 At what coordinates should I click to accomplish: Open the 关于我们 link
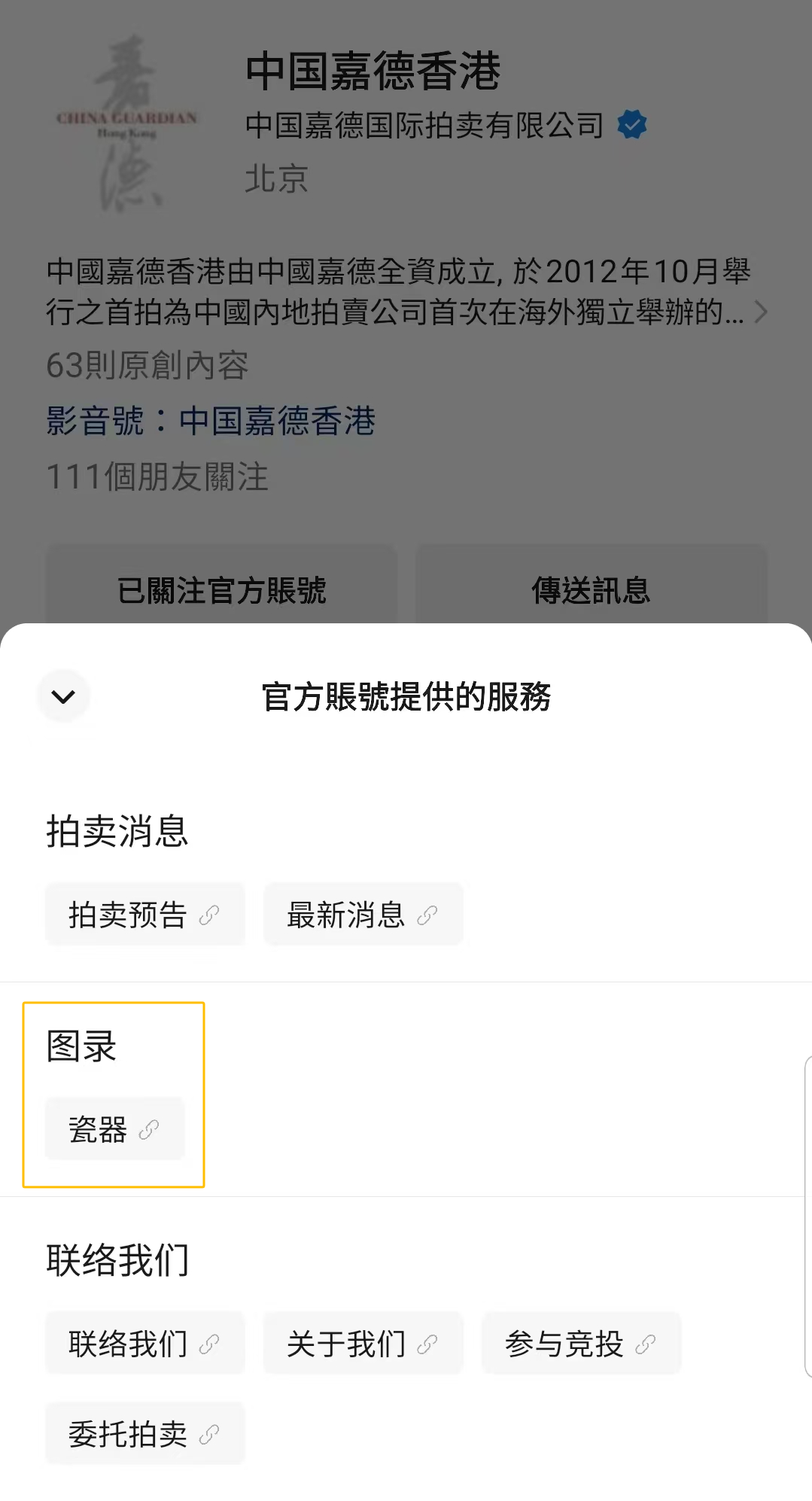click(363, 1343)
